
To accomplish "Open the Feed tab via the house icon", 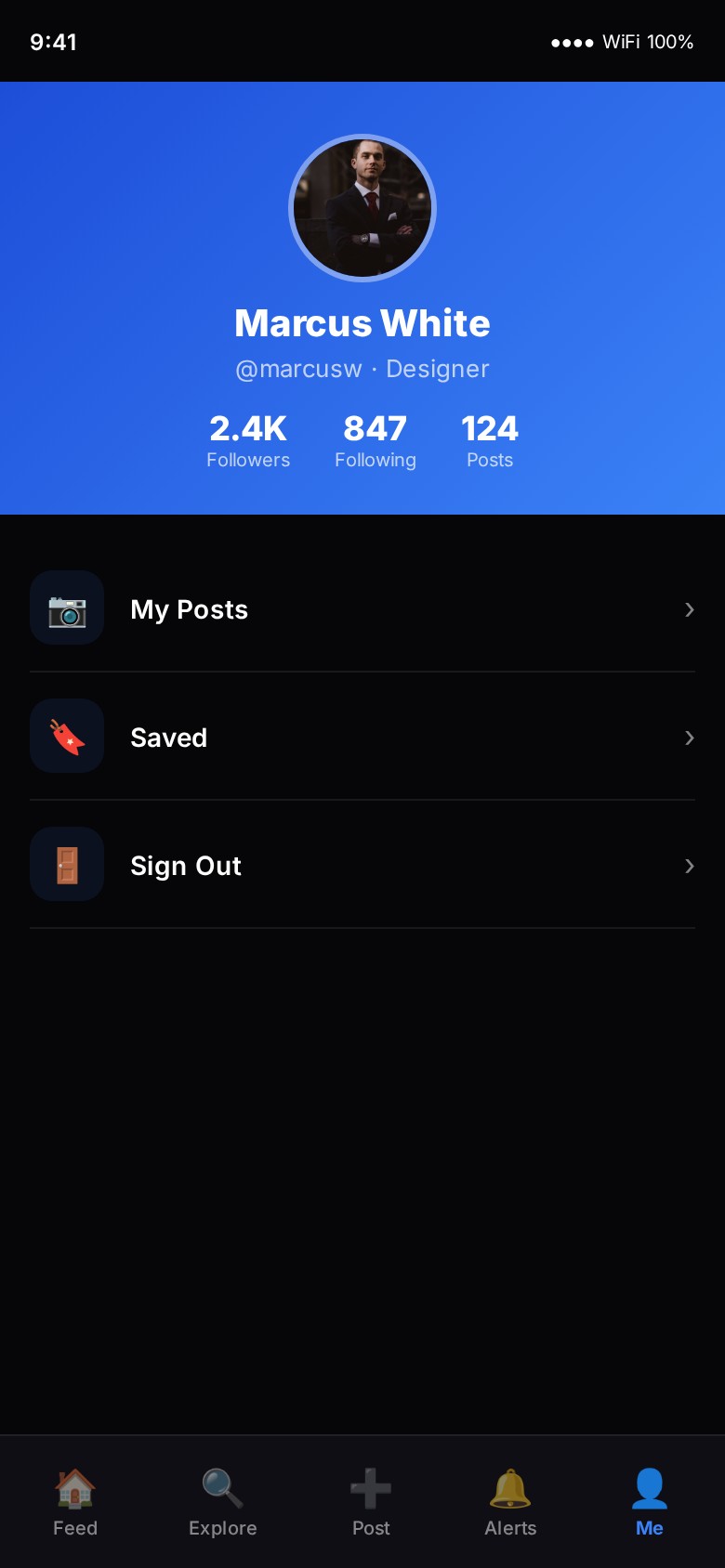I will pyautogui.click(x=75, y=1488).
